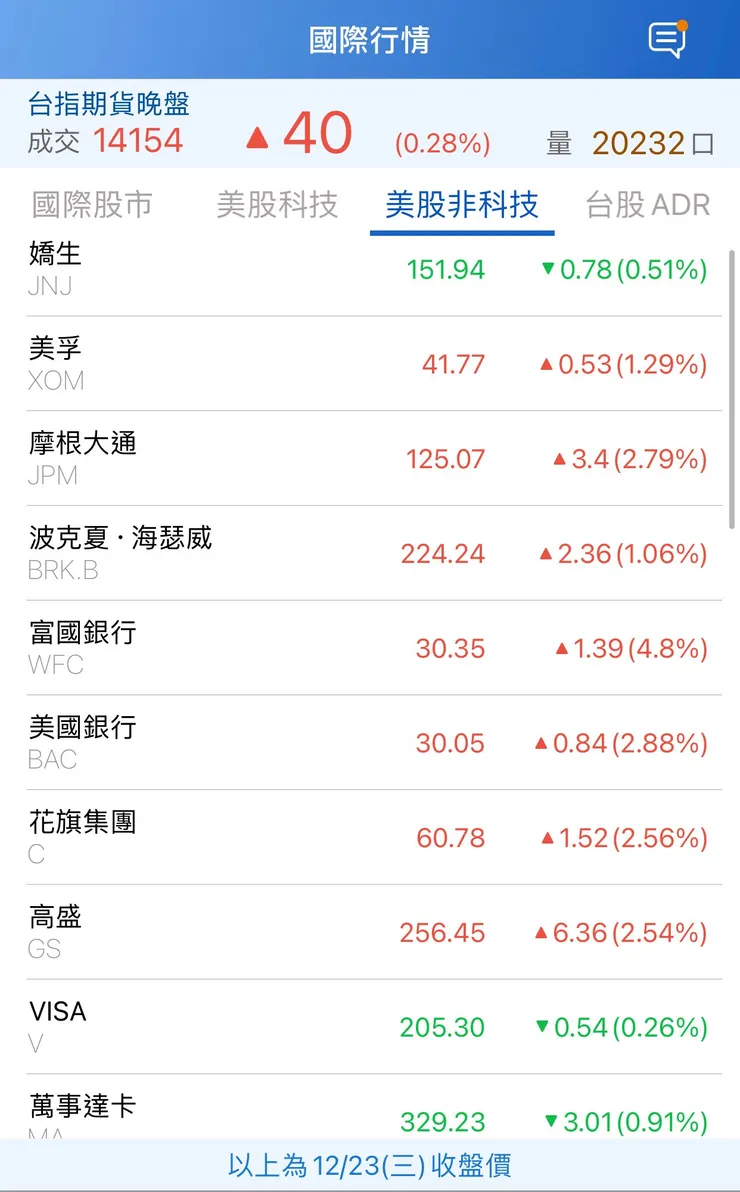
Task: Select the 國際行情 title bar
Action: (370, 41)
